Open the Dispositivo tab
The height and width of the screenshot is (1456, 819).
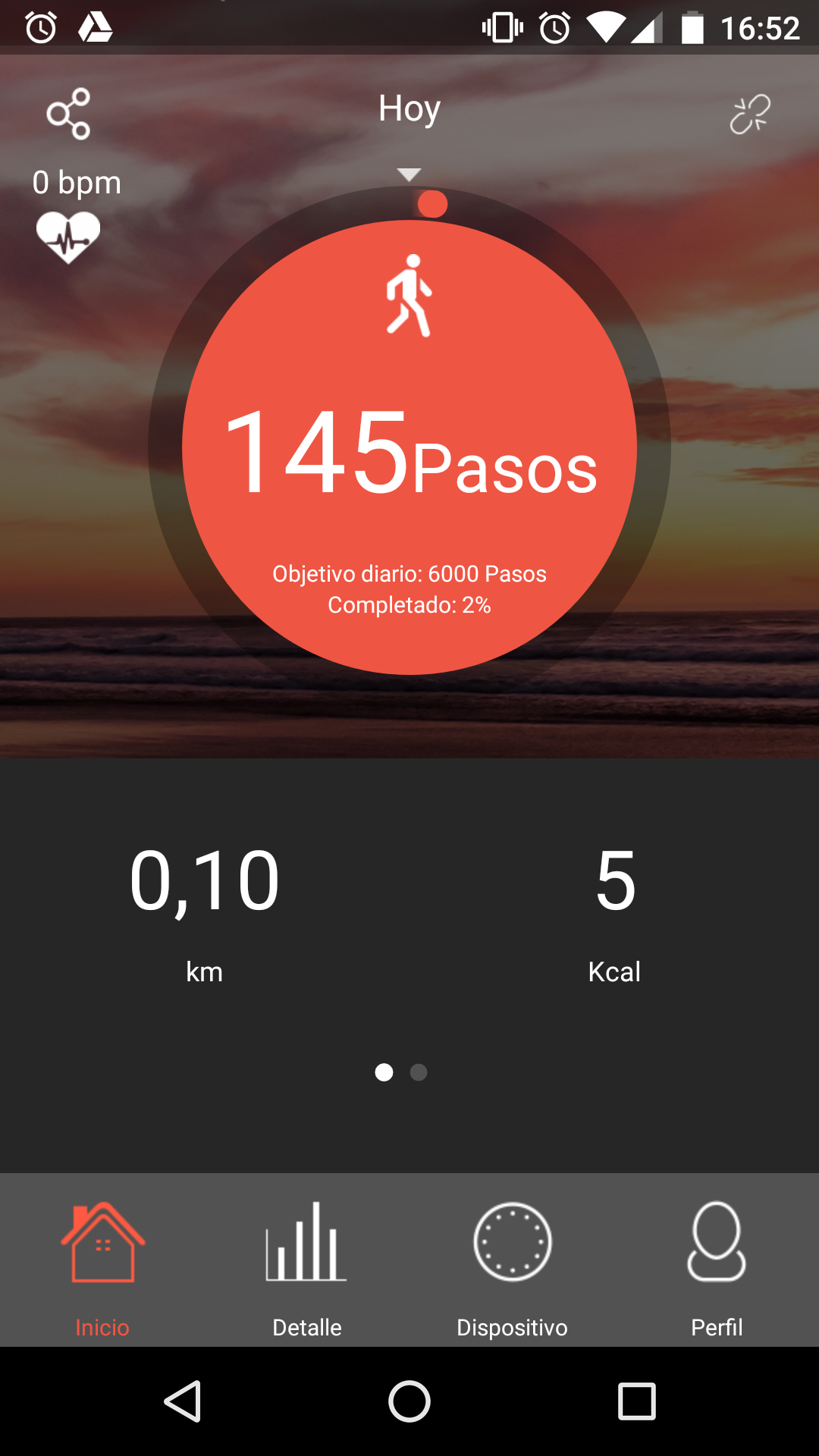[x=512, y=1268]
